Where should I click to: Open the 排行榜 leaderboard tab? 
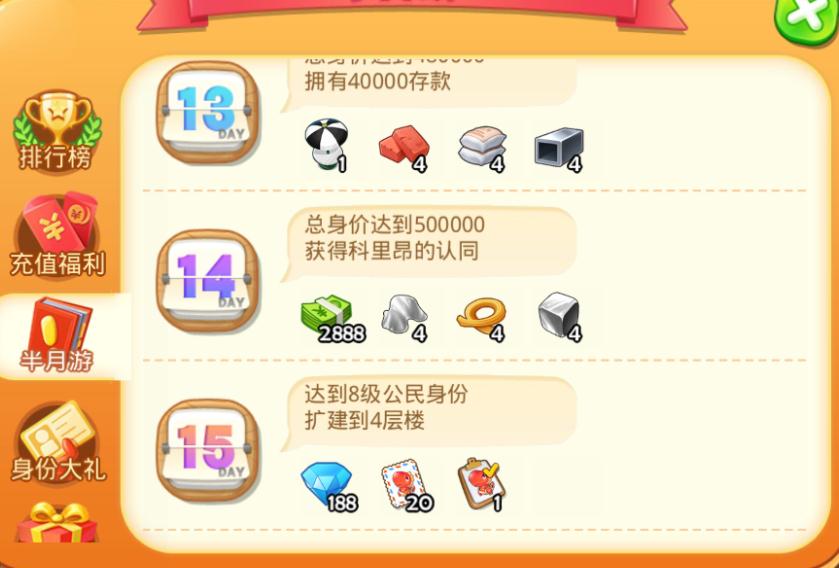[x=56, y=131]
